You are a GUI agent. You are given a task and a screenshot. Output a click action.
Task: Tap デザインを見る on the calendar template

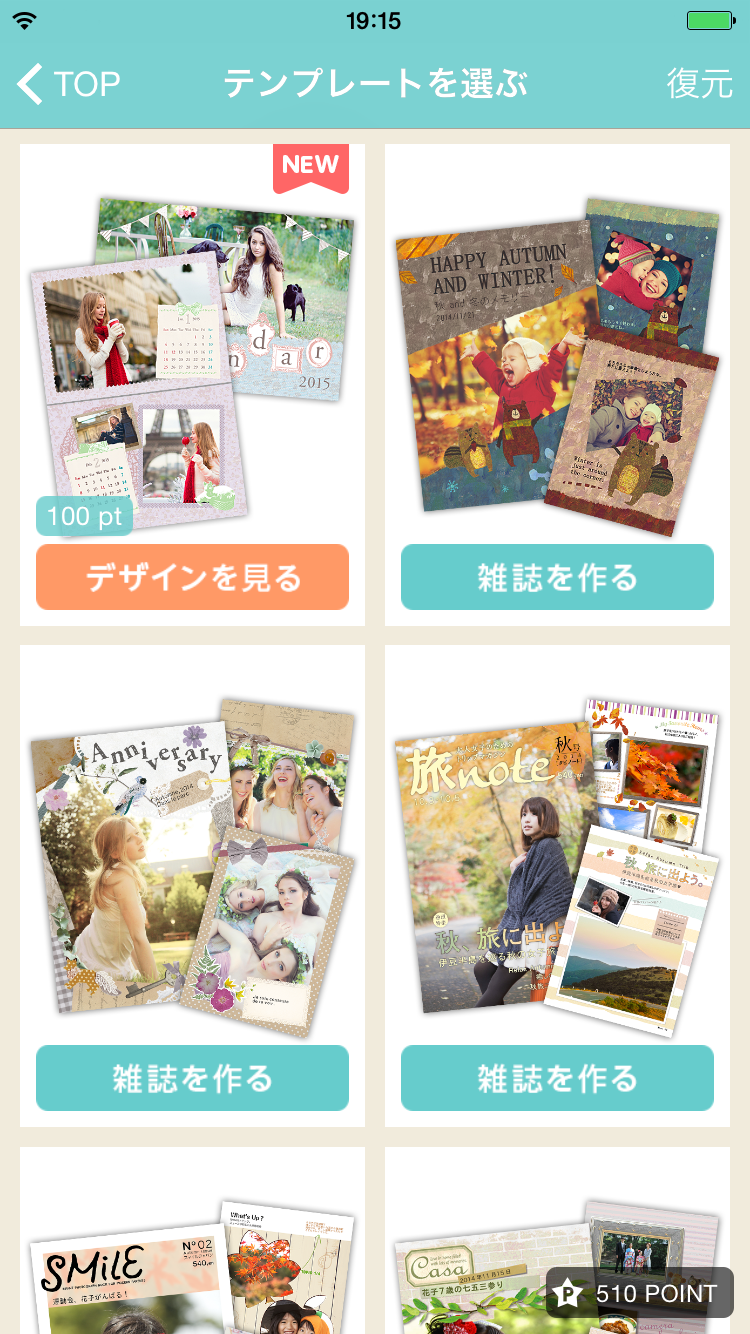(x=192, y=577)
